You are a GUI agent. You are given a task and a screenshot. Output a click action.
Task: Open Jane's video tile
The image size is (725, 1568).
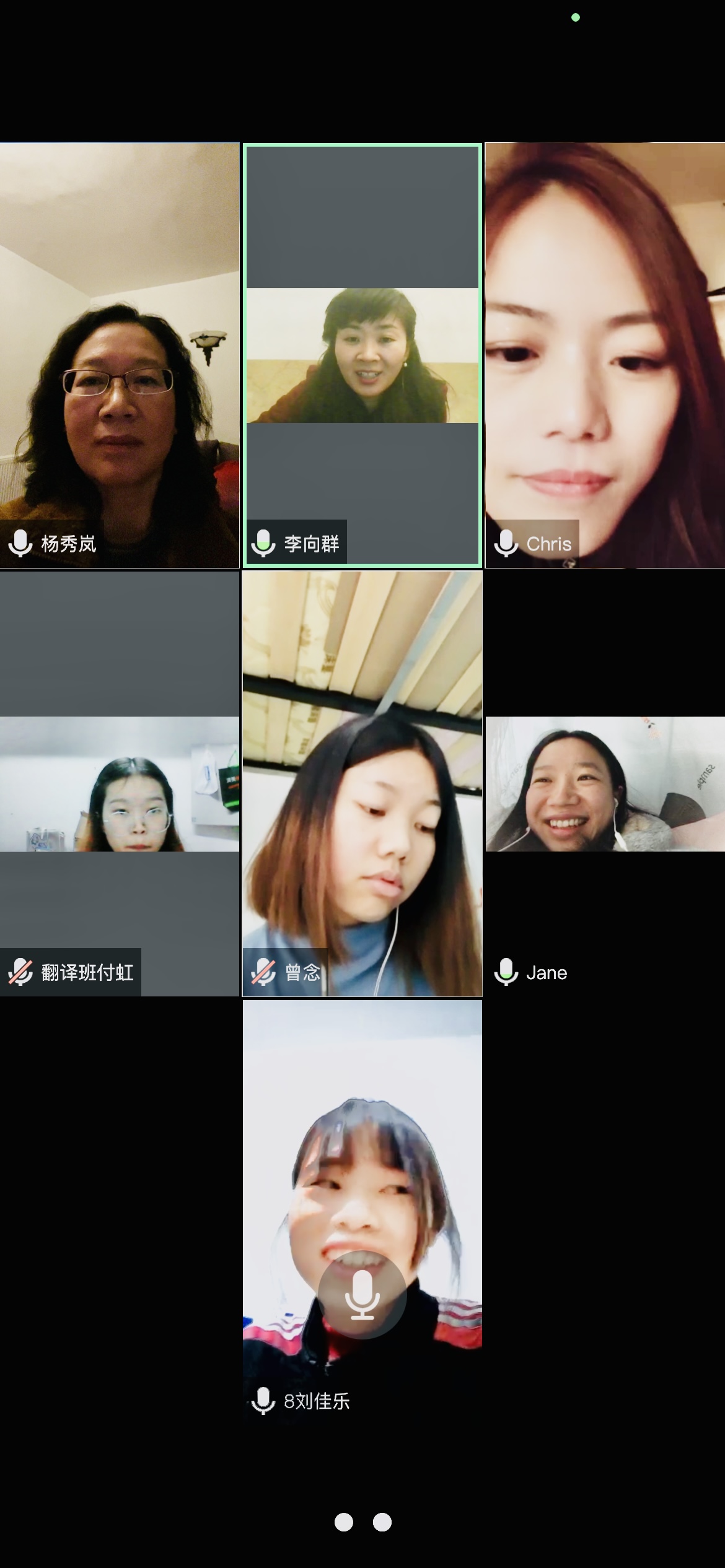(x=605, y=784)
